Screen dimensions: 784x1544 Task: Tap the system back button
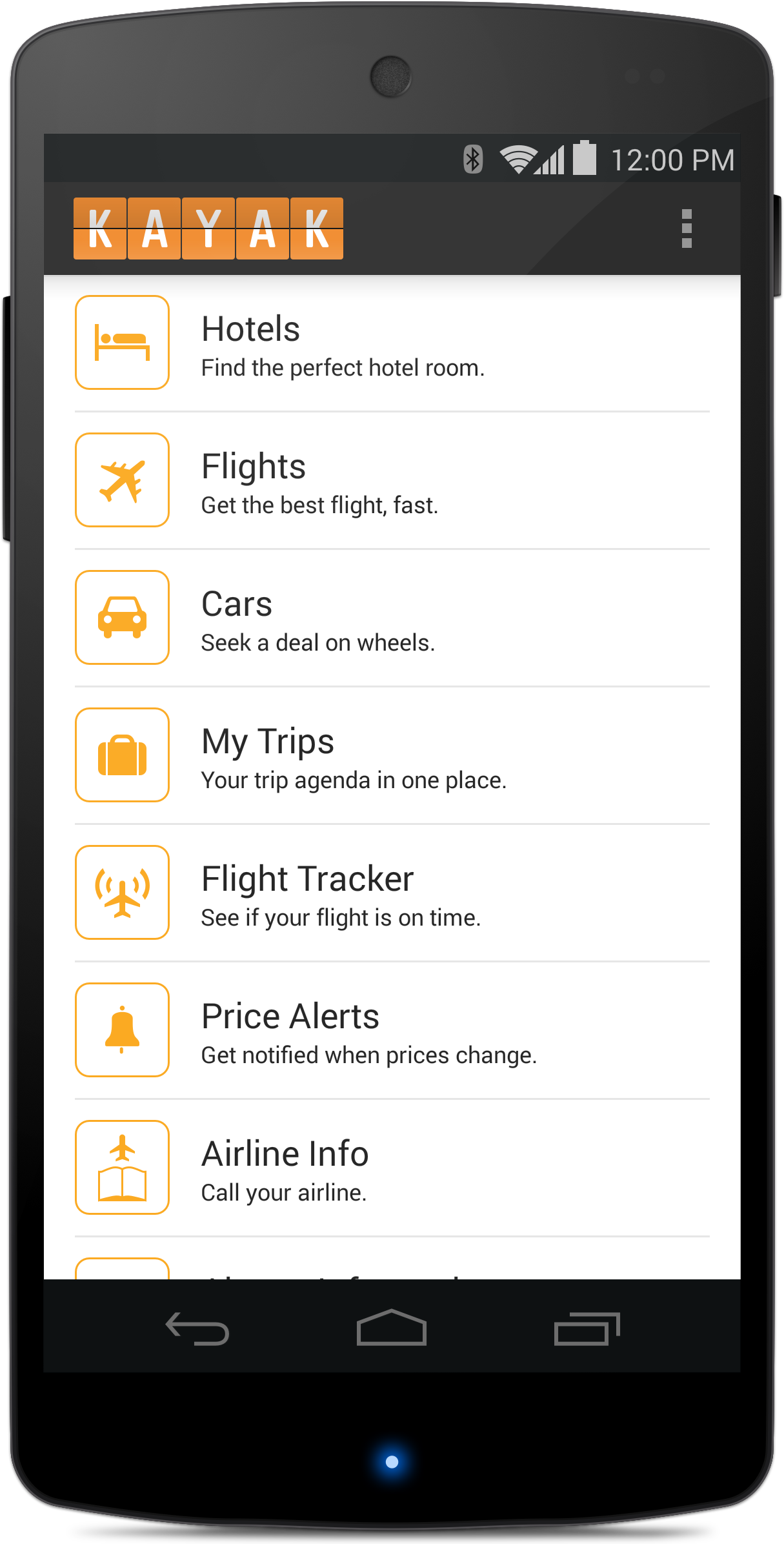(x=197, y=1328)
